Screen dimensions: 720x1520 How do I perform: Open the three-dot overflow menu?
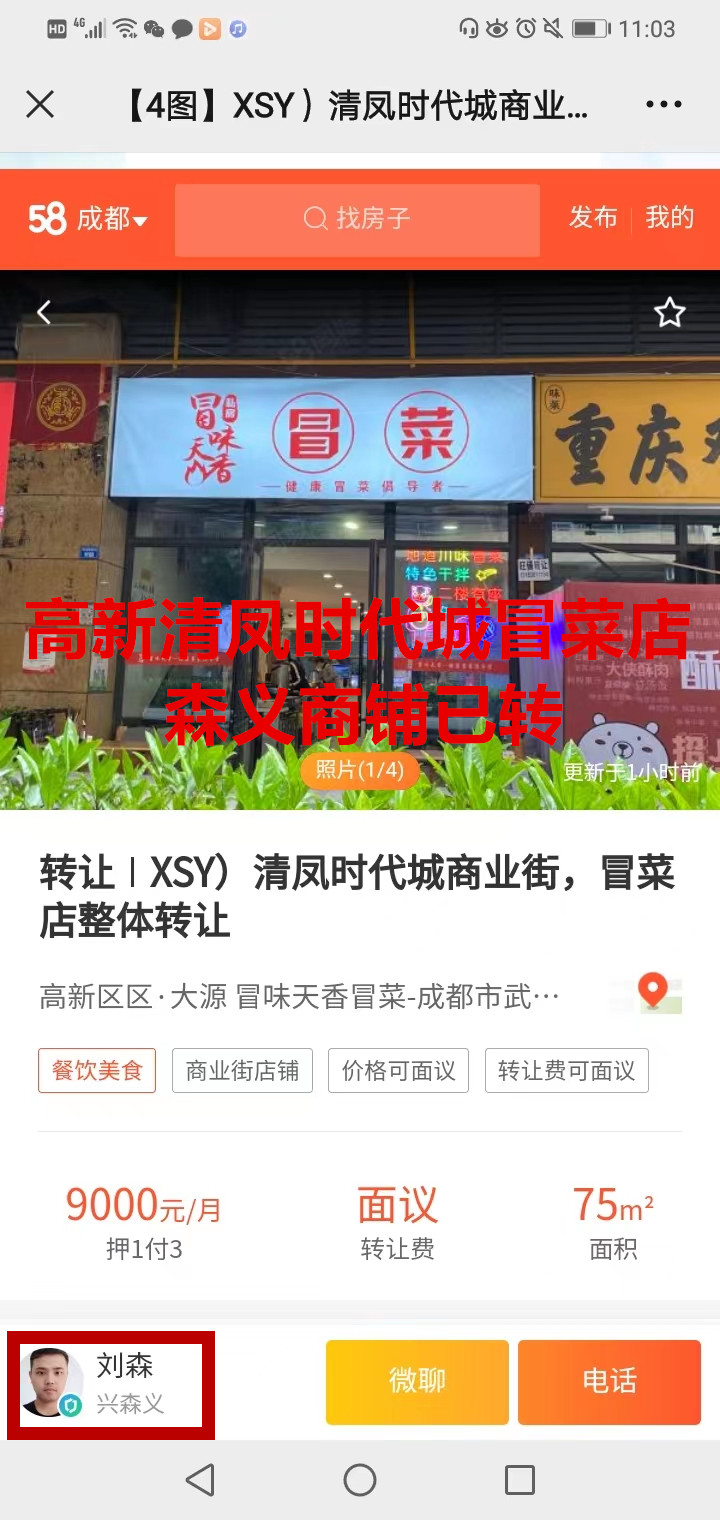[x=663, y=104]
